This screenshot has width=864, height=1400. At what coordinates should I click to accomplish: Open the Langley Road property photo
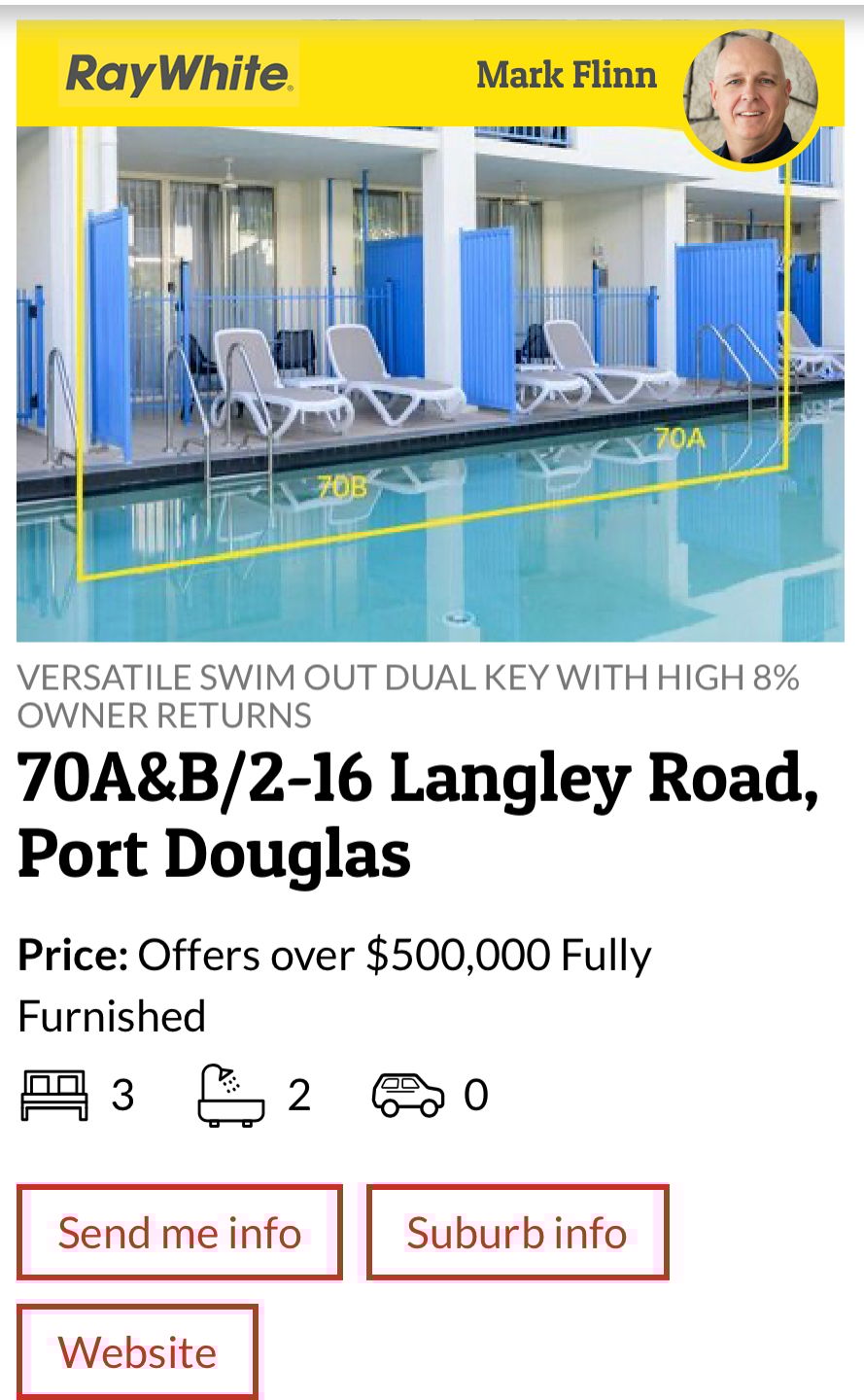point(430,389)
